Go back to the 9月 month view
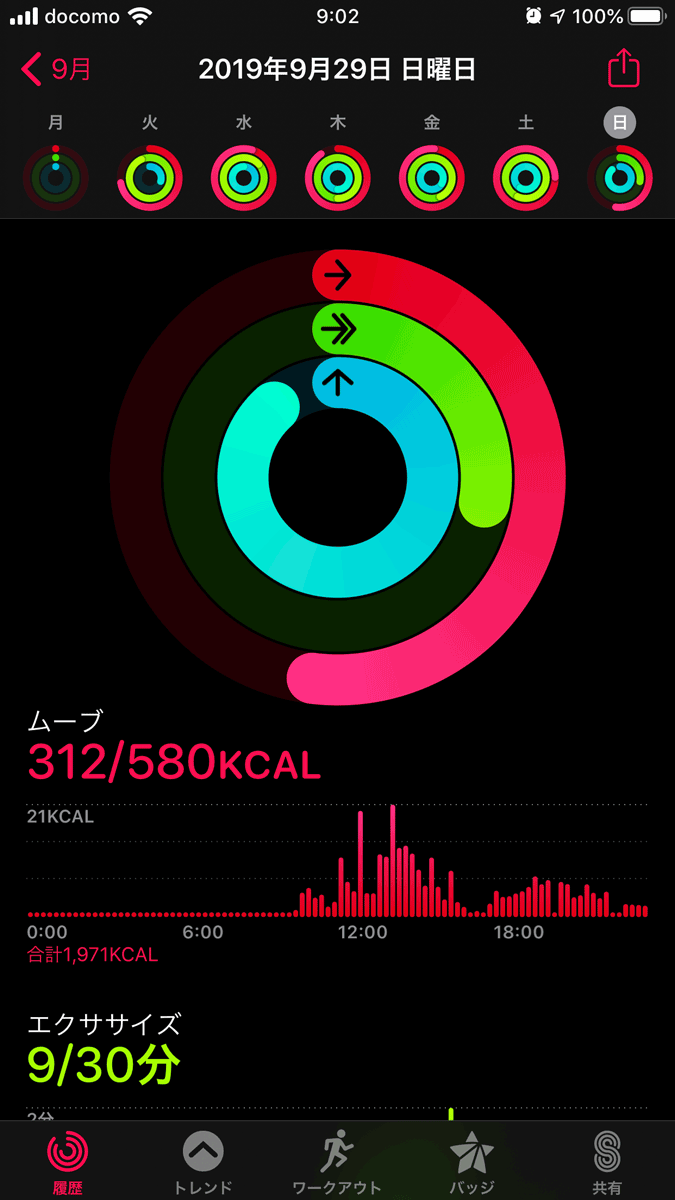Image resolution: width=675 pixels, height=1200 pixels. pyautogui.click(x=56, y=69)
